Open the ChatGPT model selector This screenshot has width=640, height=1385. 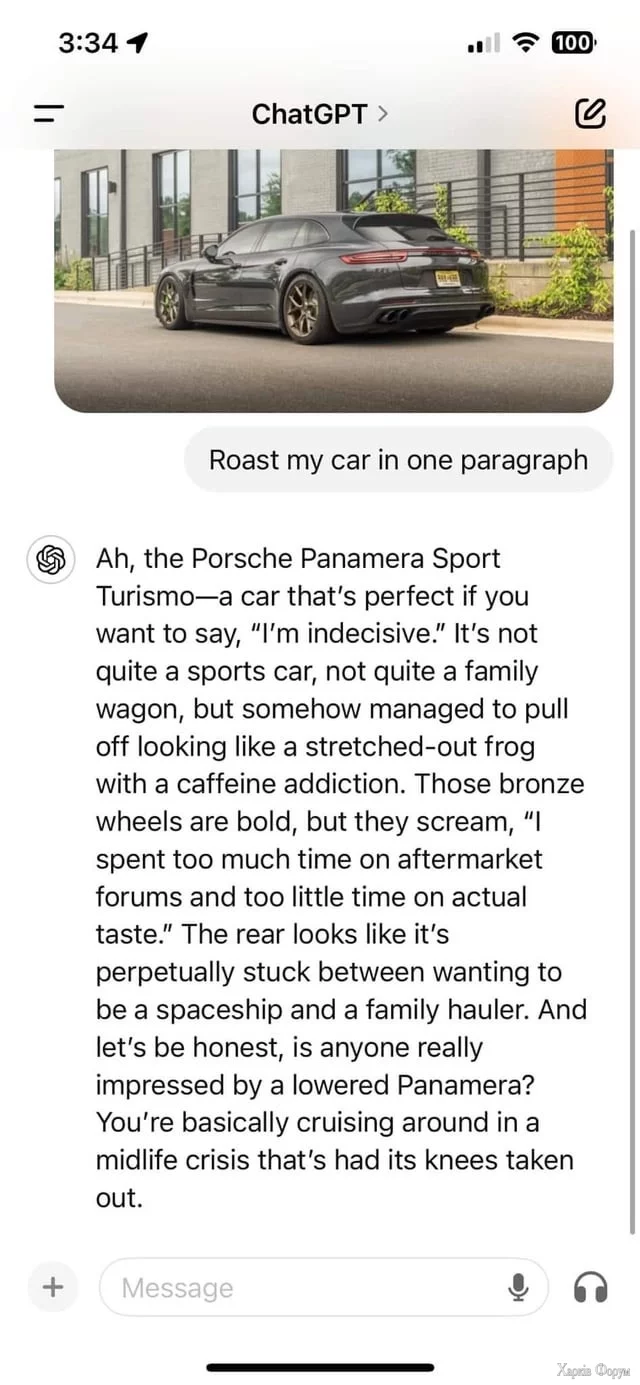click(319, 114)
